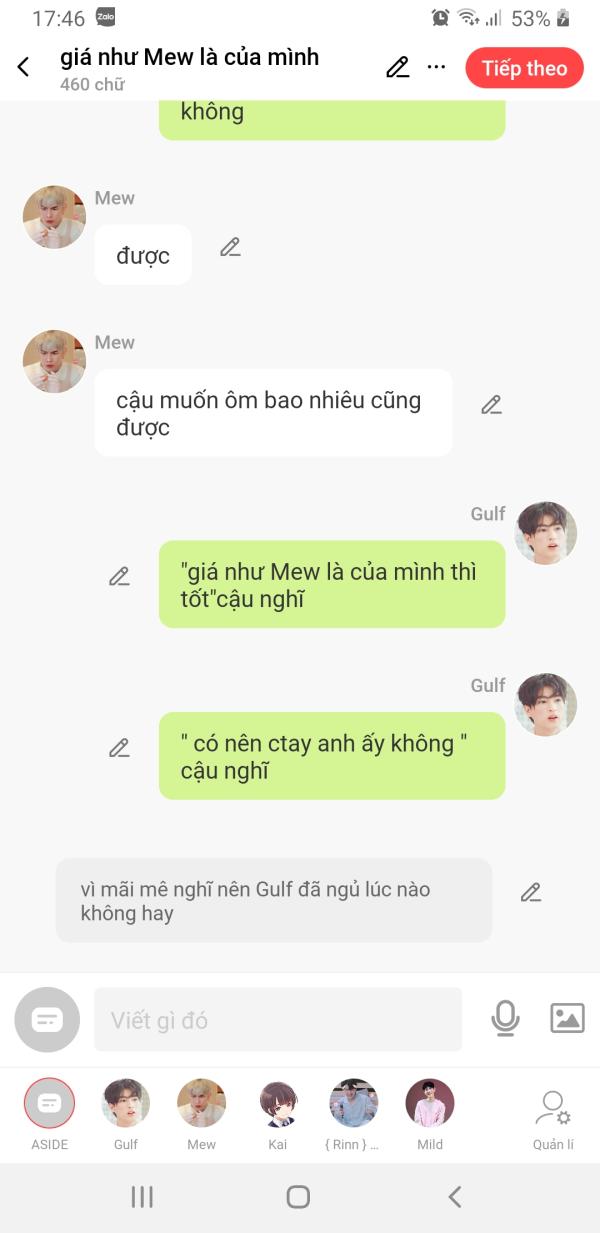Focus the "Viết gì đó" text field
The width and height of the screenshot is (600, 1233).
278,1020
